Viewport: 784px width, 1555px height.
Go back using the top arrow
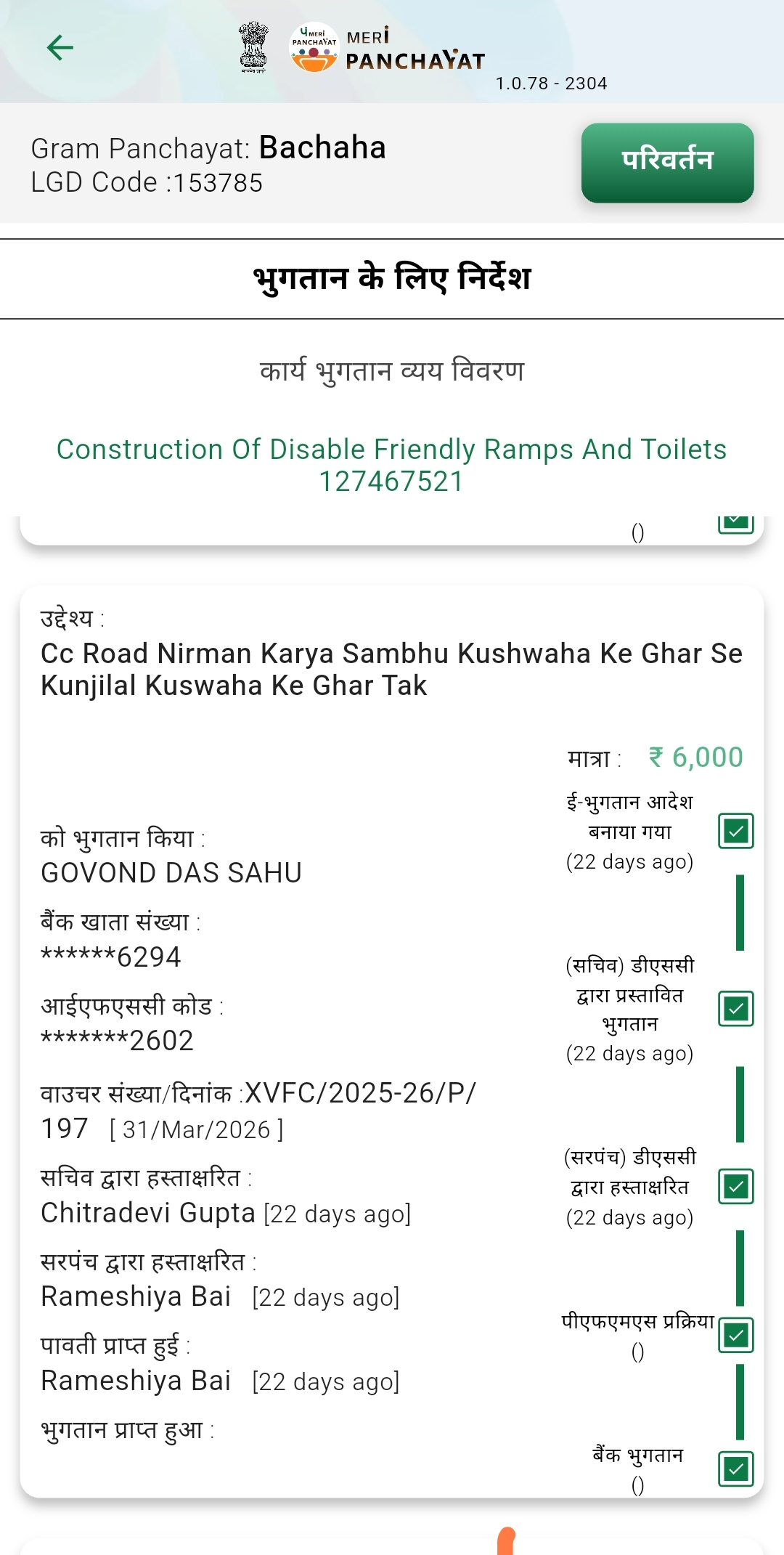[x=60, y=48]
